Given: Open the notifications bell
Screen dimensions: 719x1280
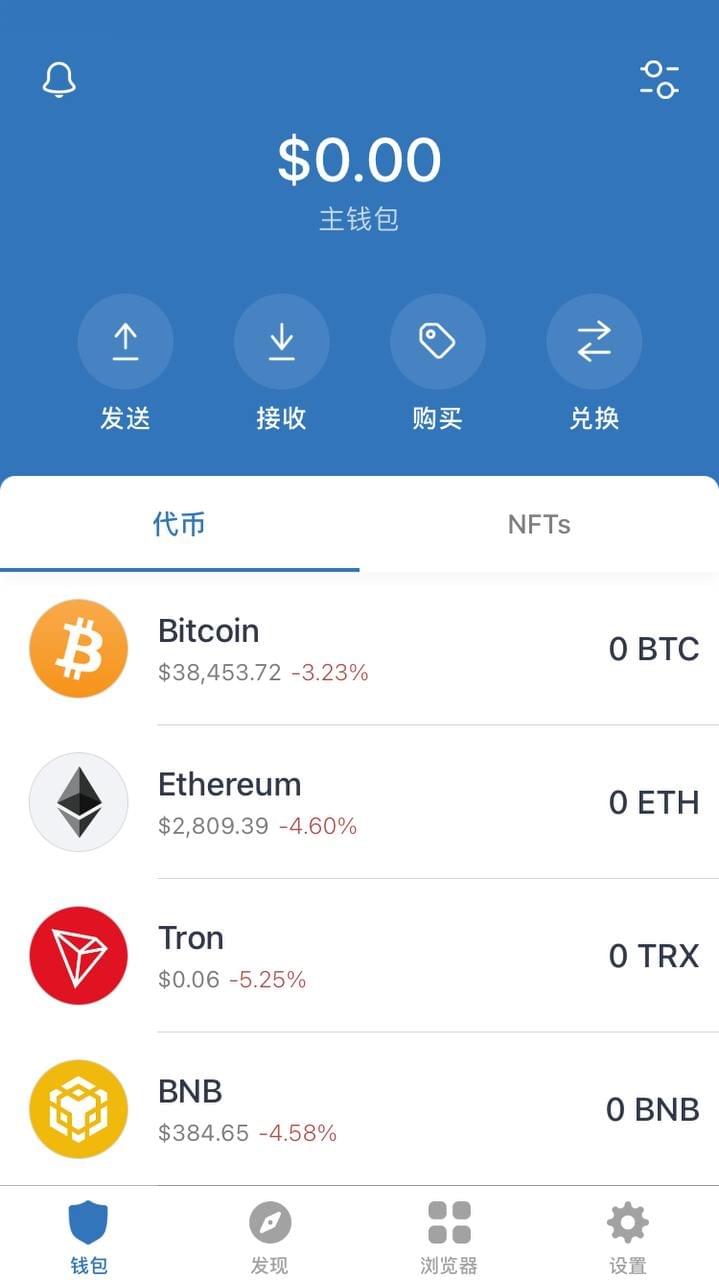Looking at the screenshot, I should (x=59, y=80).
